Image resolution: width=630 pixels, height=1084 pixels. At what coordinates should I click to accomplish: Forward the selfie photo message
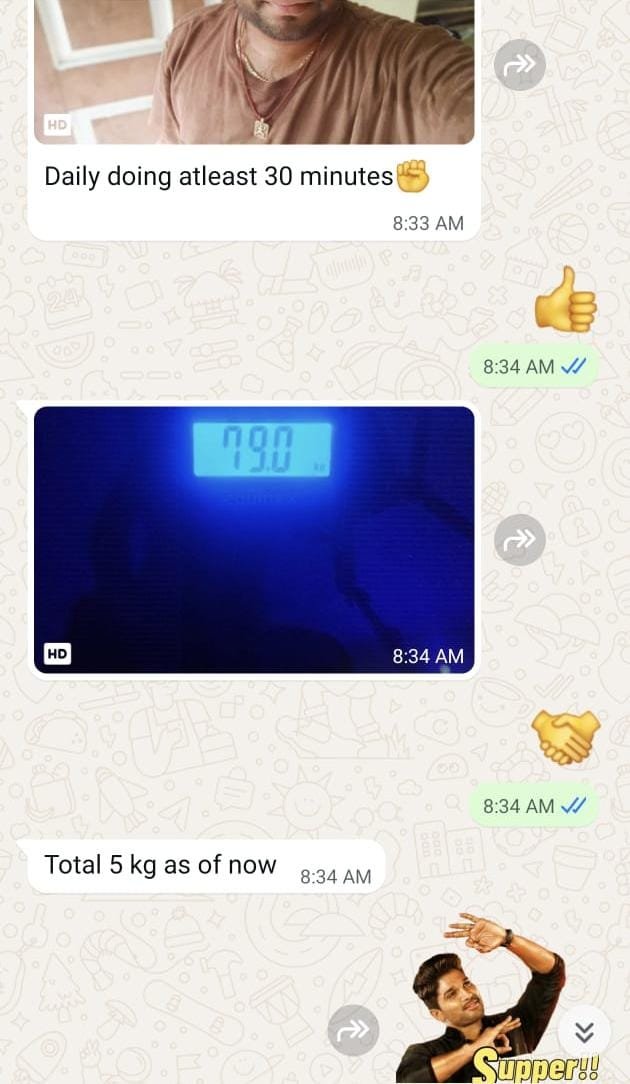tap(519, 65)
